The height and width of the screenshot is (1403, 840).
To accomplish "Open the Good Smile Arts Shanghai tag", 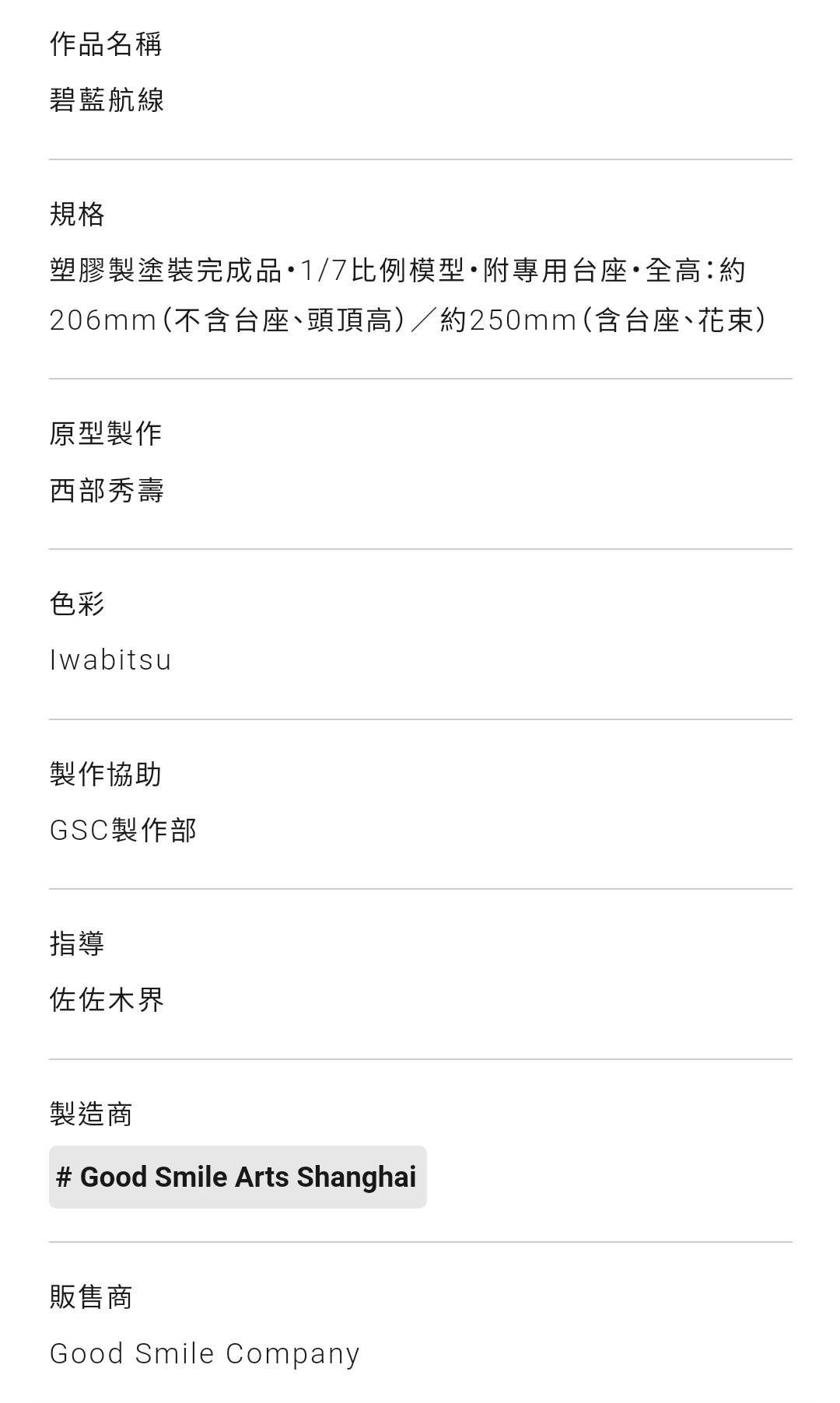I will 237,1177.
